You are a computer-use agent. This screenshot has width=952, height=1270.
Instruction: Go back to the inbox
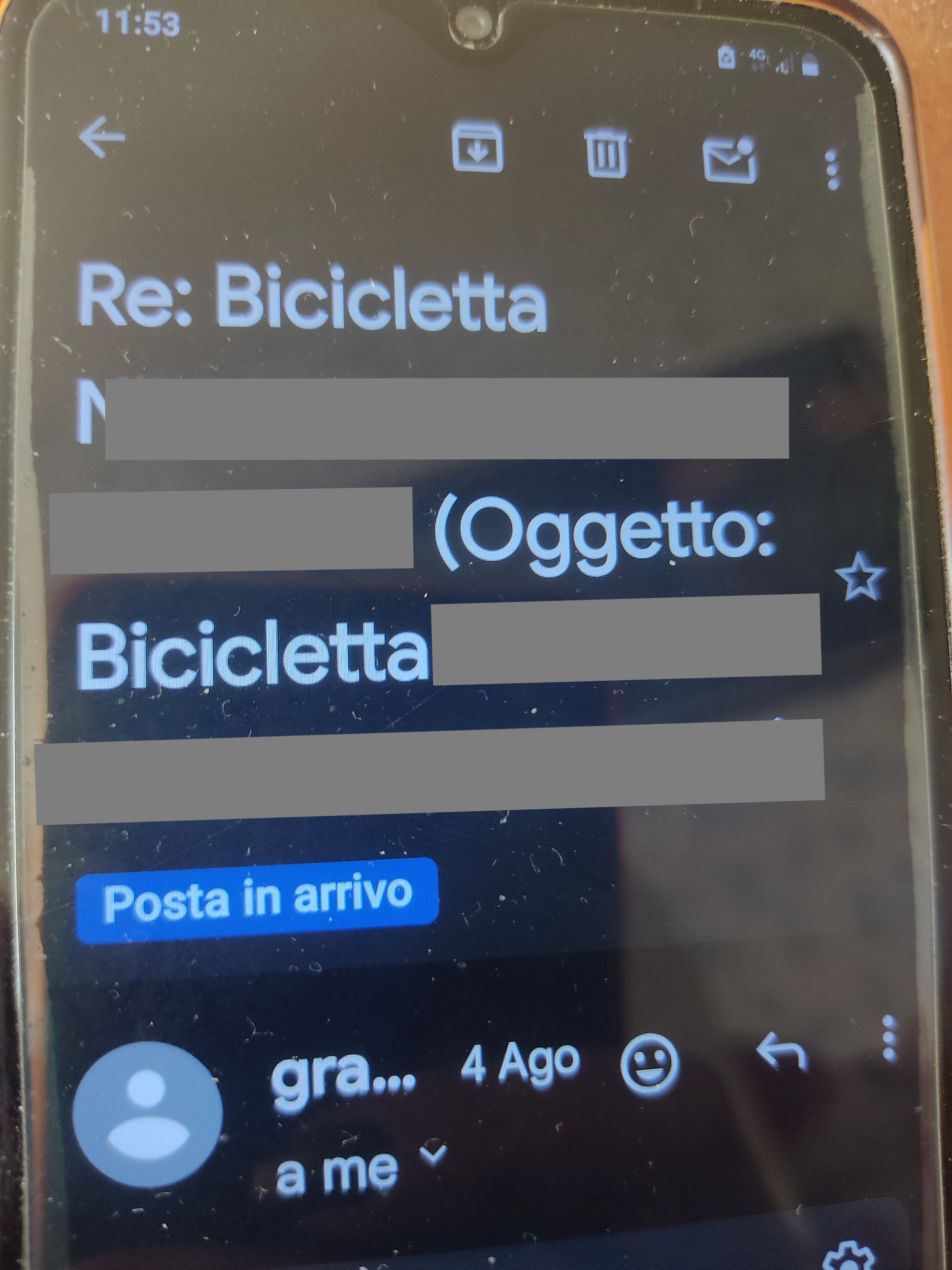point(102,137)
